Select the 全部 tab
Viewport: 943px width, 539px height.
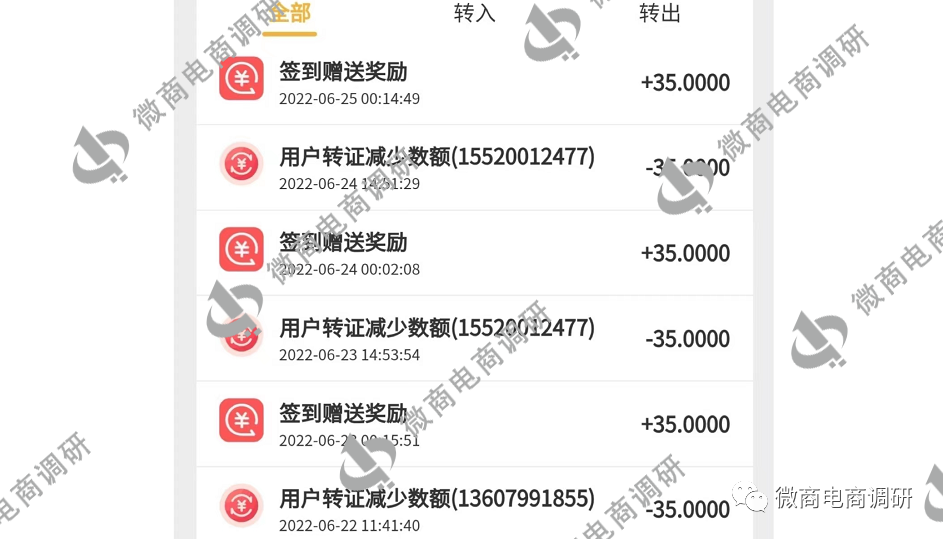[x=290, y=13]
